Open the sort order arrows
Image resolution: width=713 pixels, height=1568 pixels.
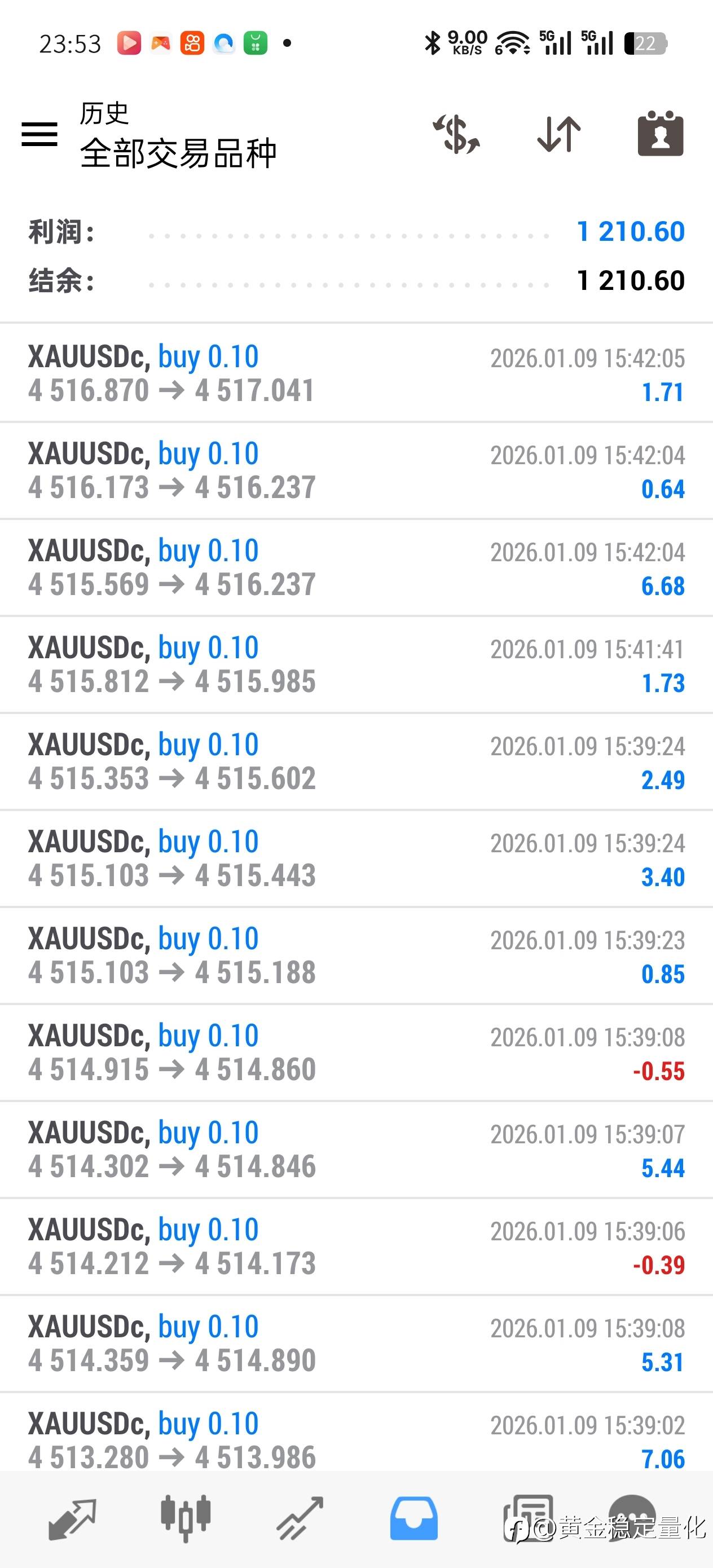(x=558, y=134)
